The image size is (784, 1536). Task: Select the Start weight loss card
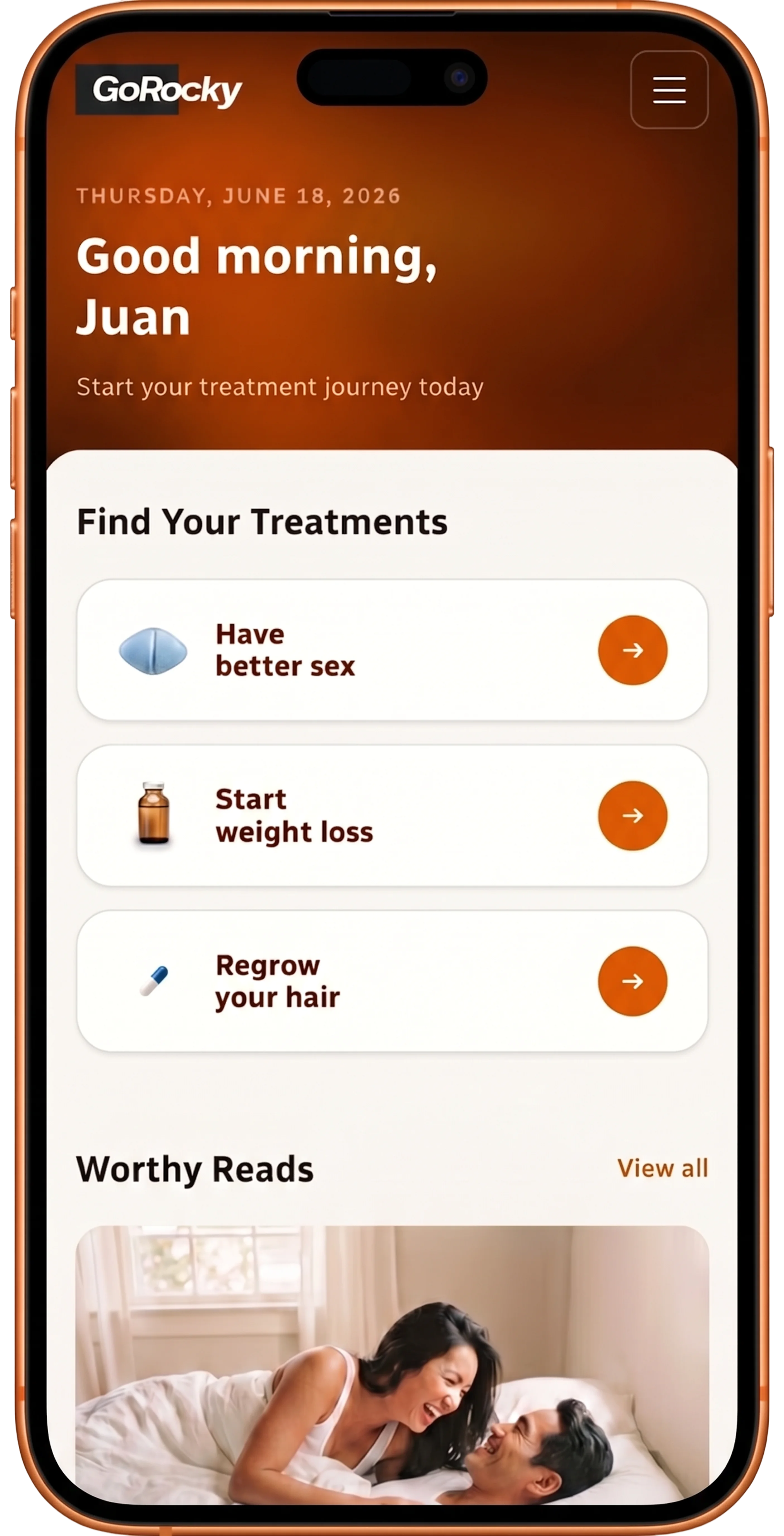[392, 815]
